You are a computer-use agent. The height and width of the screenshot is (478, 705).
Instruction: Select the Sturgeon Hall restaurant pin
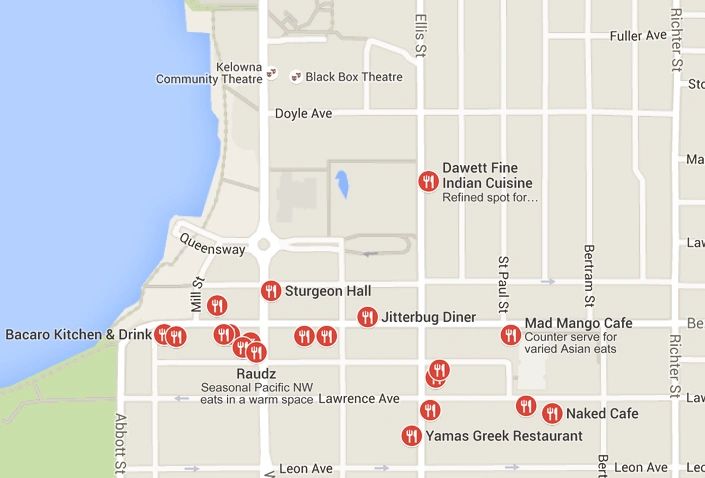point(270,291)
